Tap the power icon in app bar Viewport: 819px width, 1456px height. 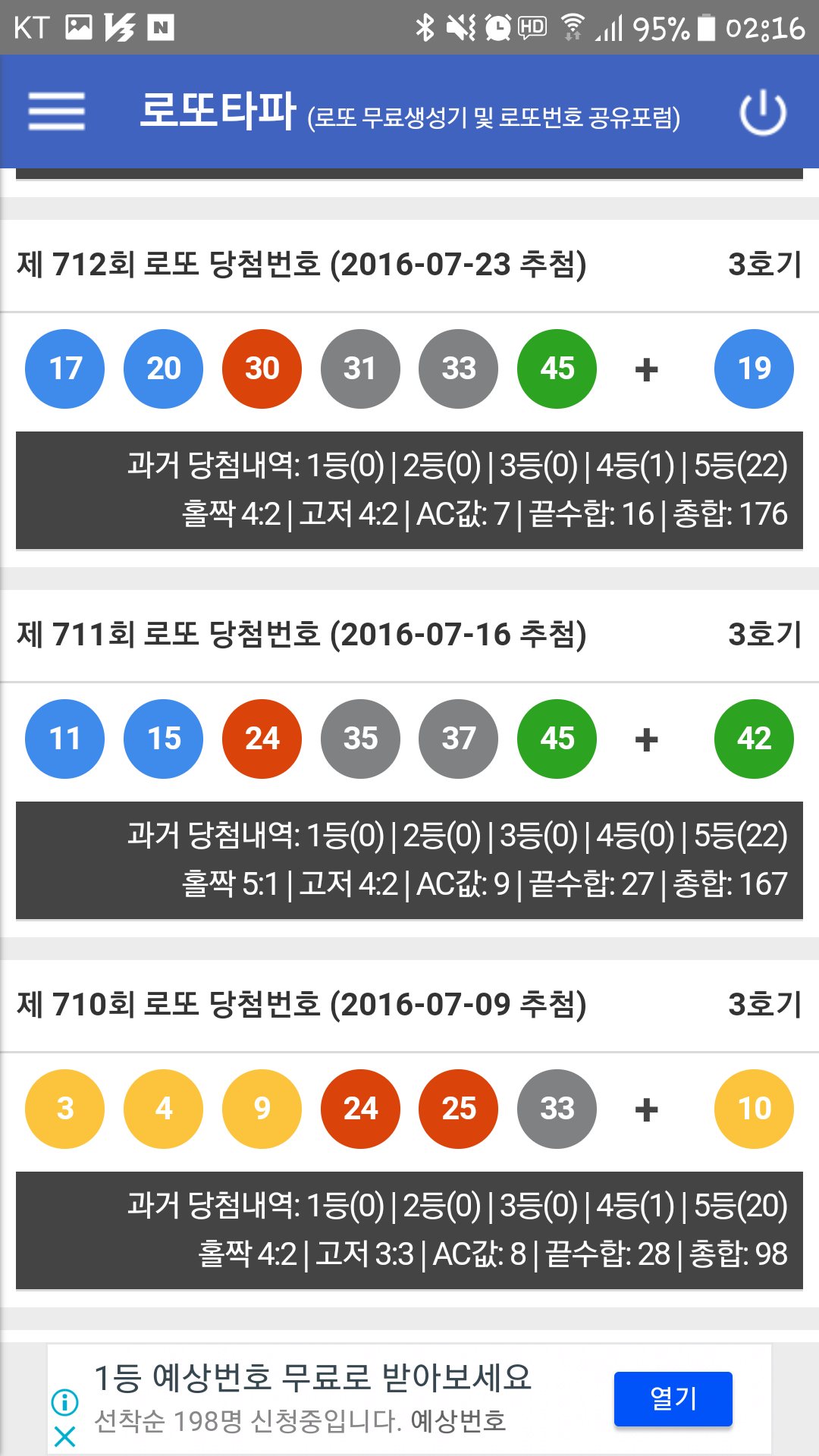tap(763, 112)
